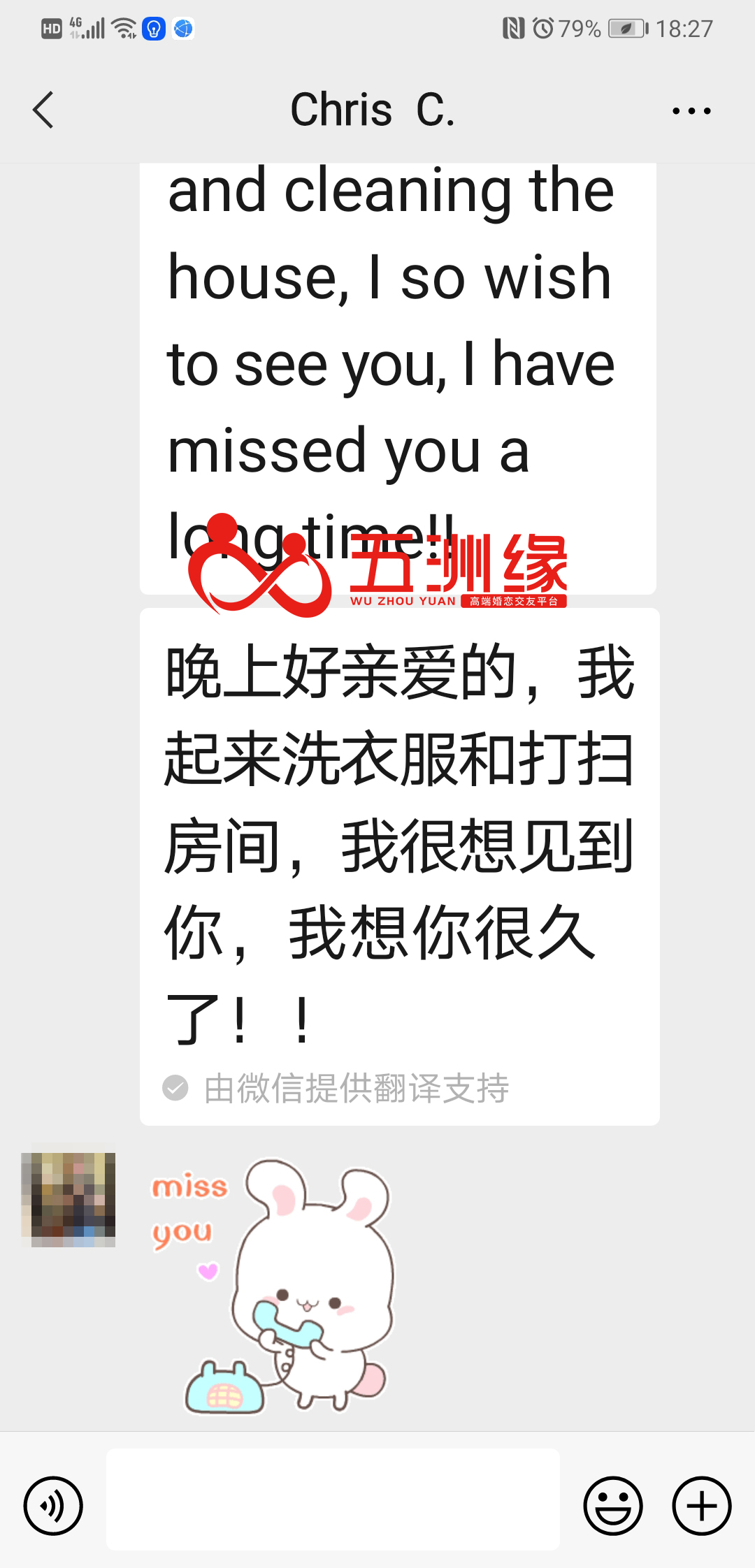Open the emoji sticker panel

tap(613, 1506)
